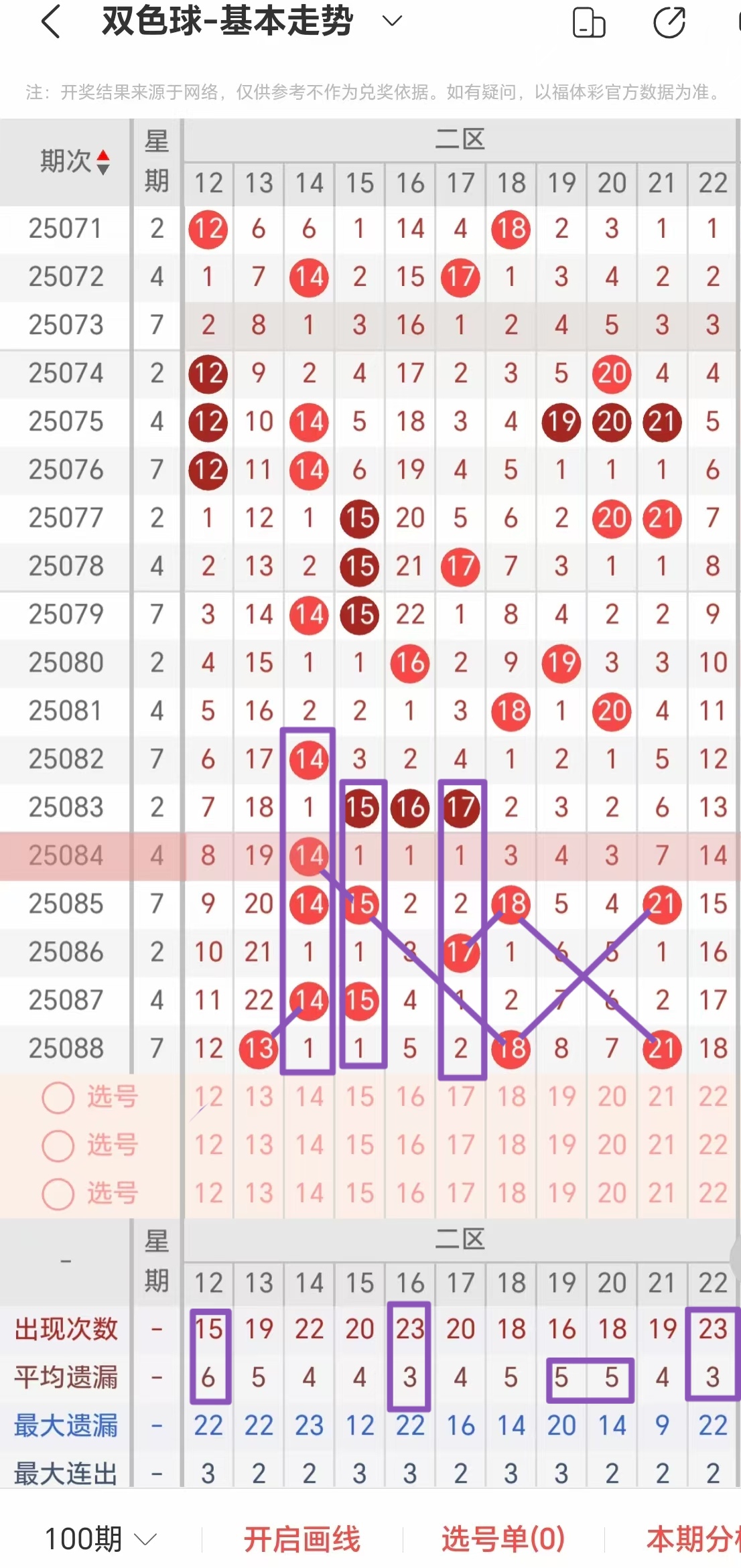Select the second 选号 radio row
Viewport: 741px width, 1568px height.
(x=58, y=1146)
